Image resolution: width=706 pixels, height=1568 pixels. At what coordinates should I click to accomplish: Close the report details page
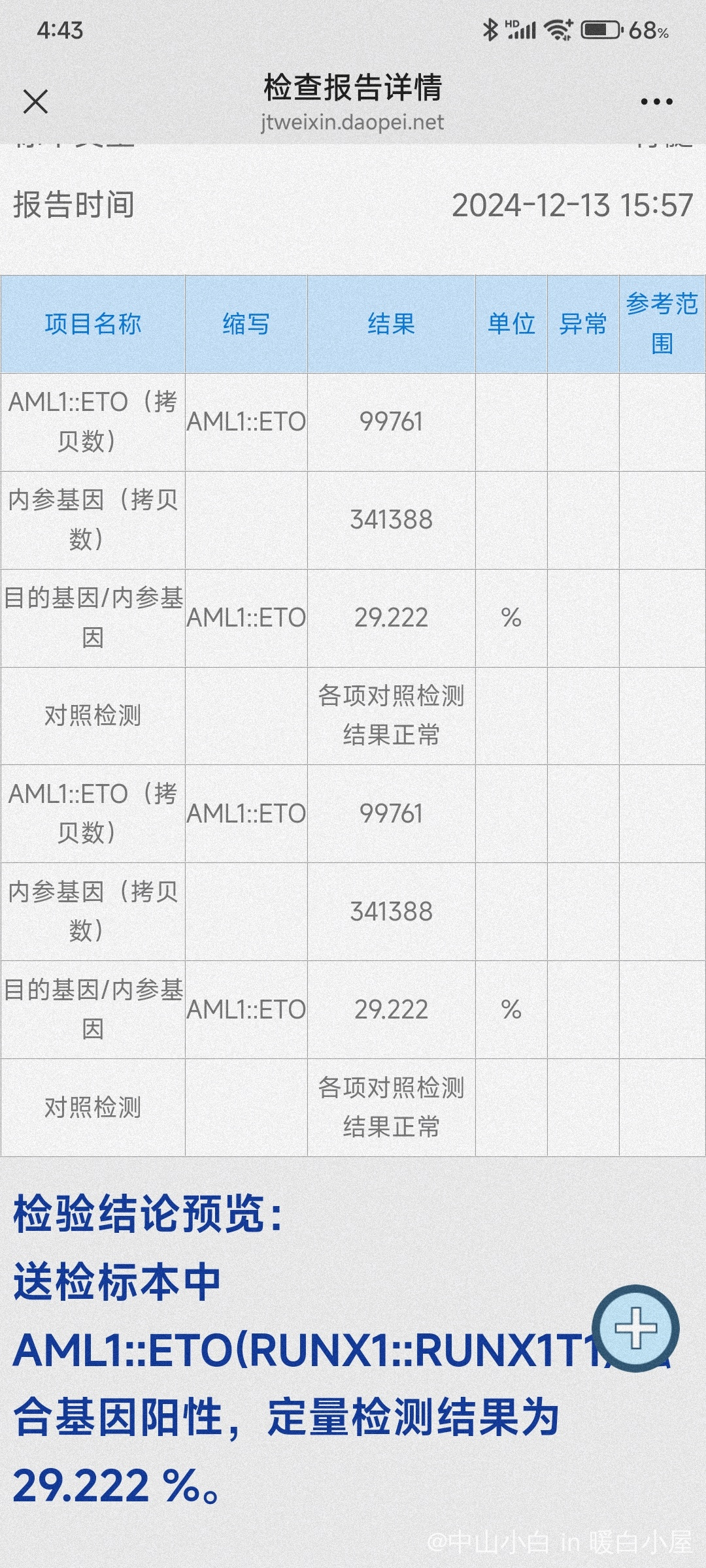tap(35, 102)
